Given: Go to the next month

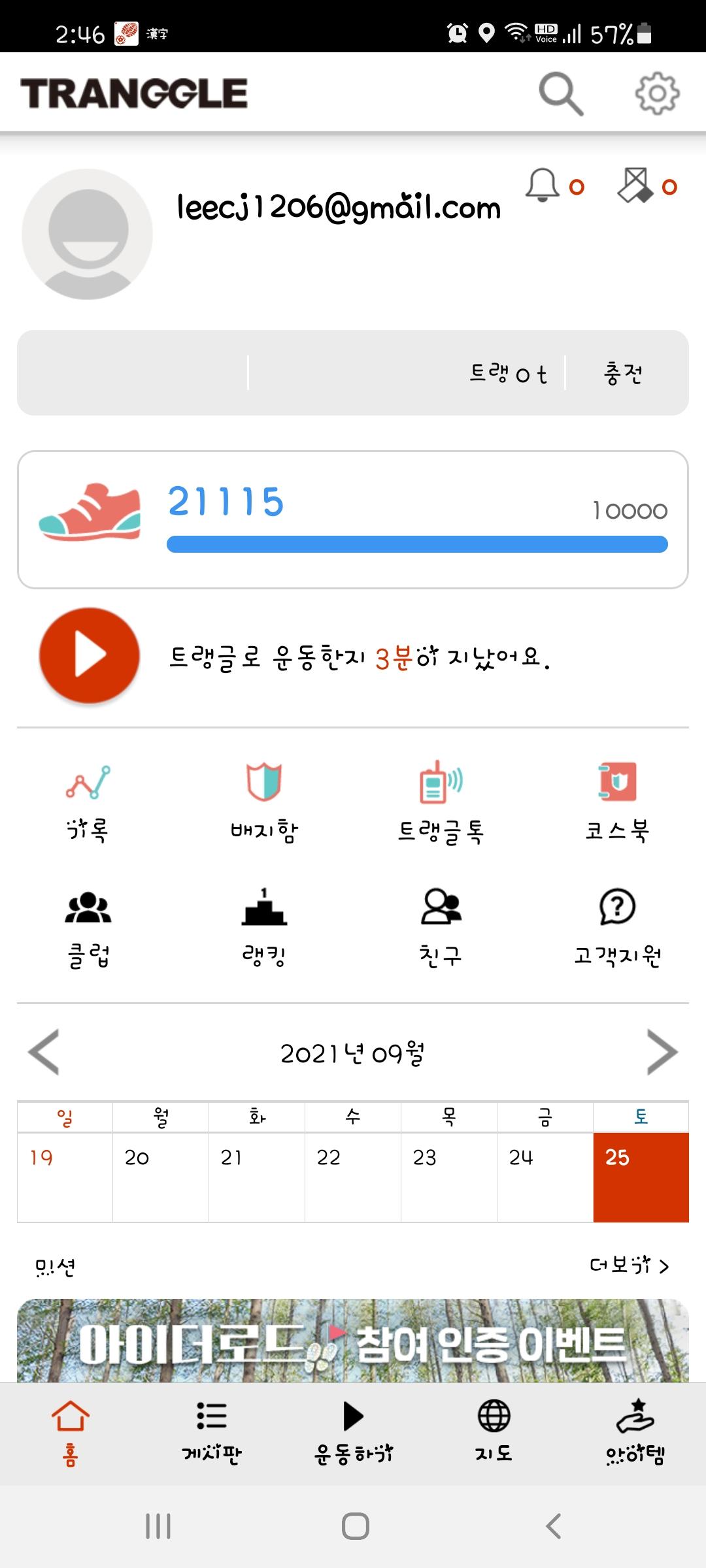Looking at the screenshot, I should pos(662,1052).
